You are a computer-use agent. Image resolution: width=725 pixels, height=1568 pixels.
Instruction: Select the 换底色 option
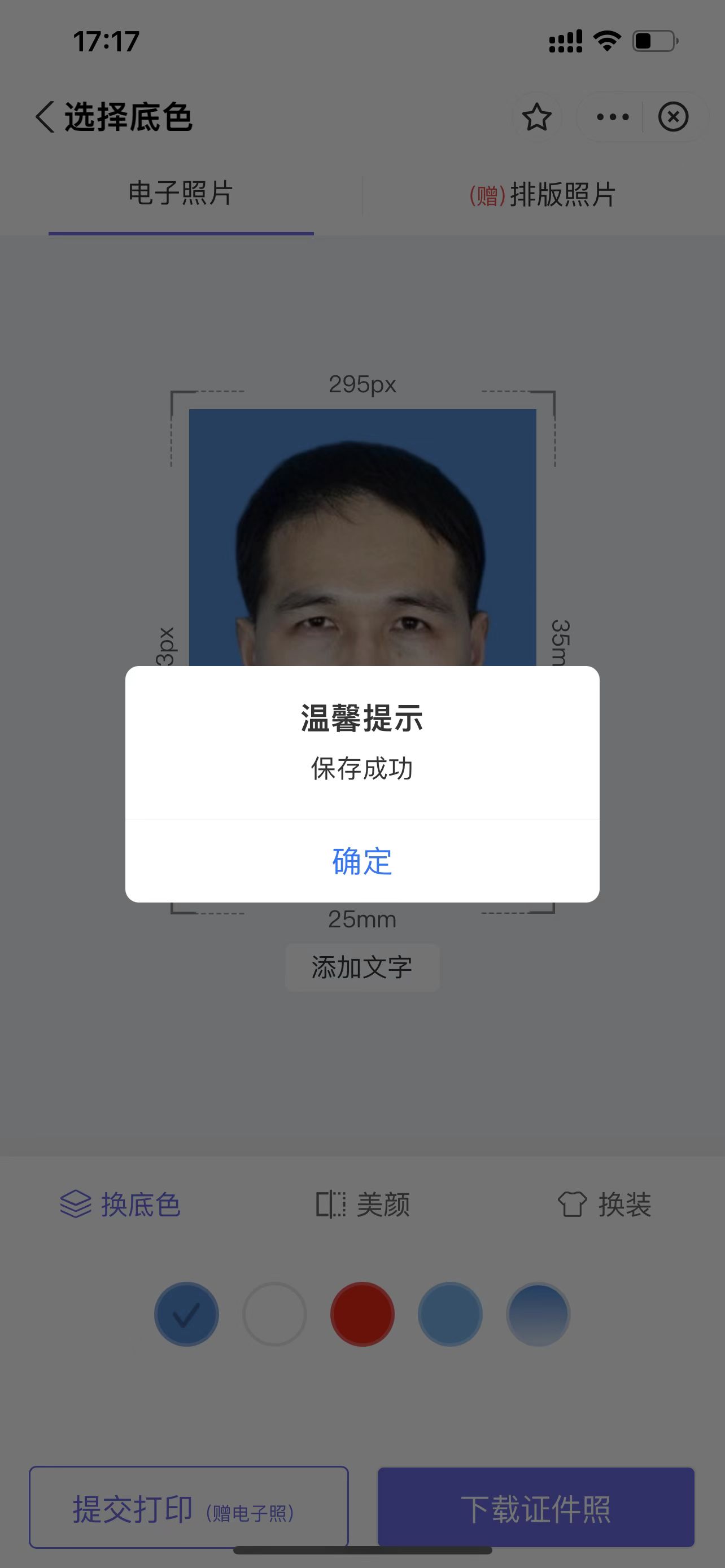(x=120, y=1204)
